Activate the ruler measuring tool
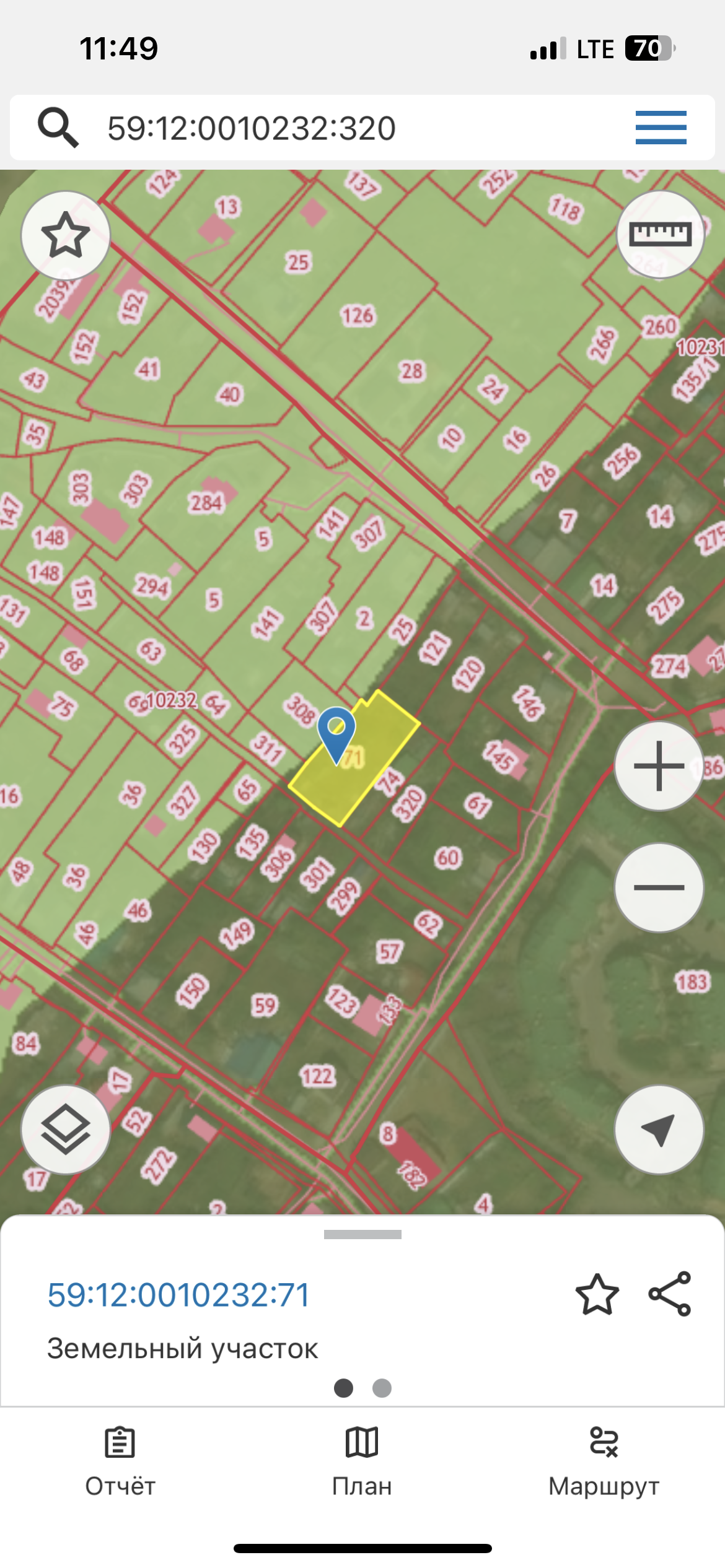The image size is (725, 1568). point(660,235)
